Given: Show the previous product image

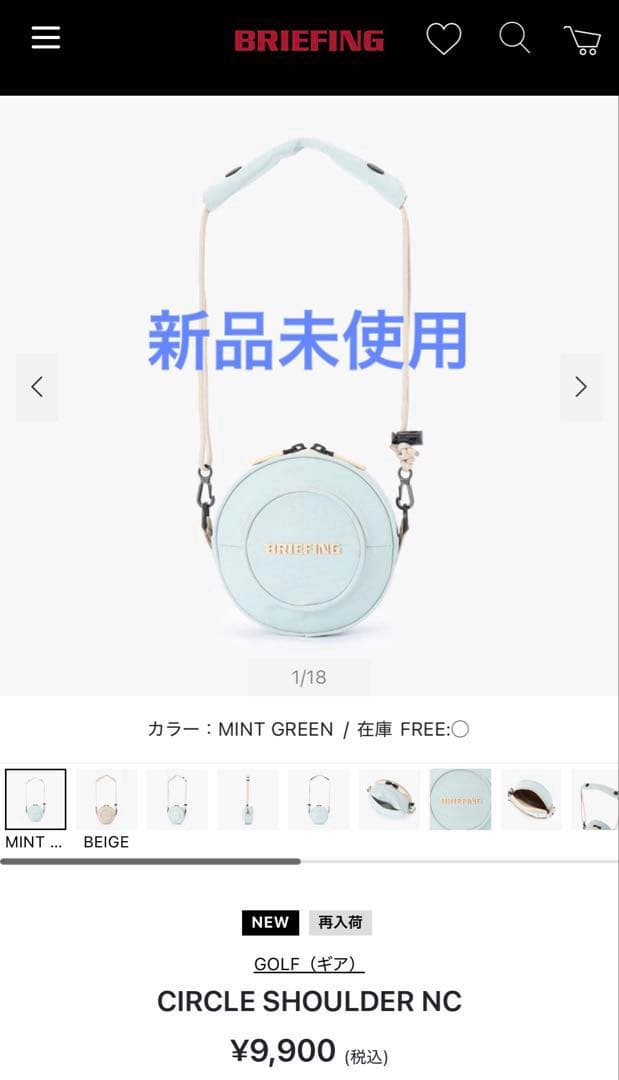Looking at the screenshot, I should click(x=37, y=387).
